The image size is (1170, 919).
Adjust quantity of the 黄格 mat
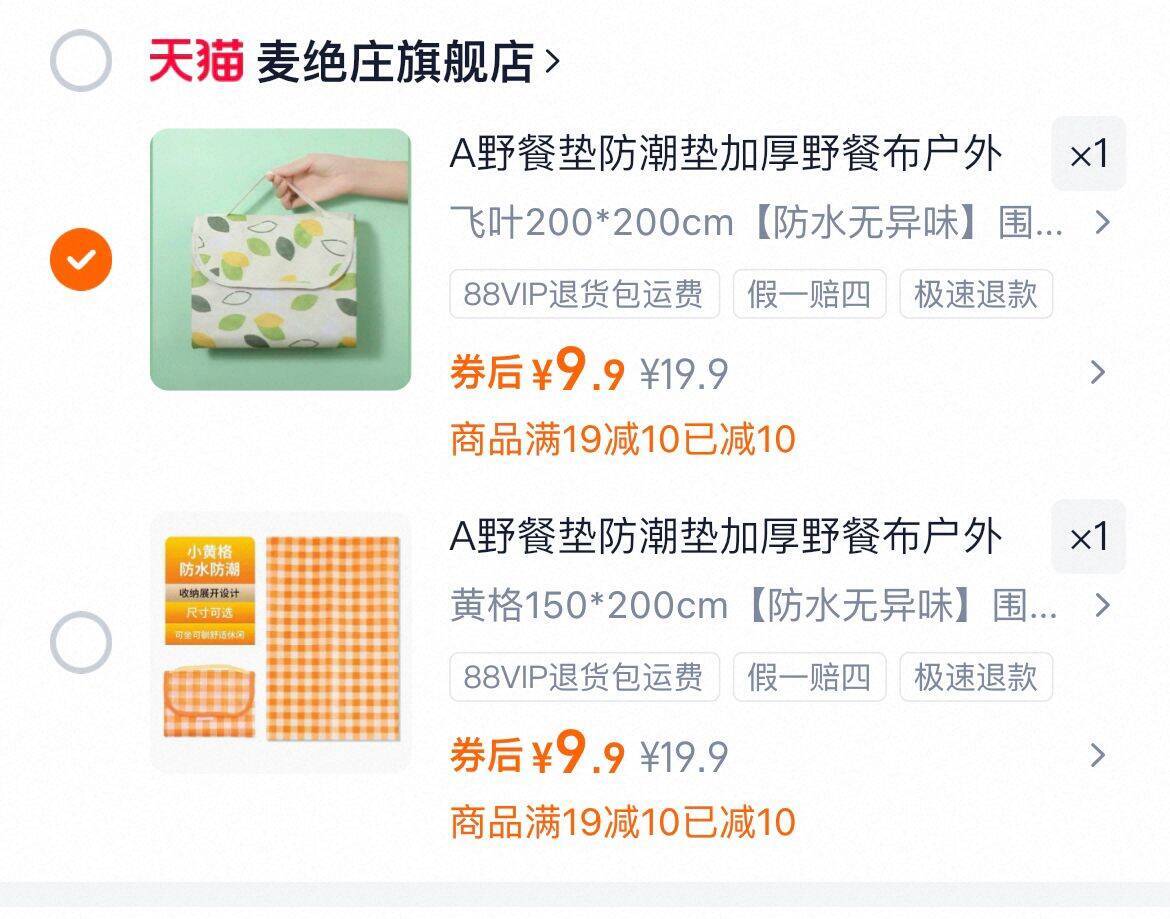tap(1089, 537)
